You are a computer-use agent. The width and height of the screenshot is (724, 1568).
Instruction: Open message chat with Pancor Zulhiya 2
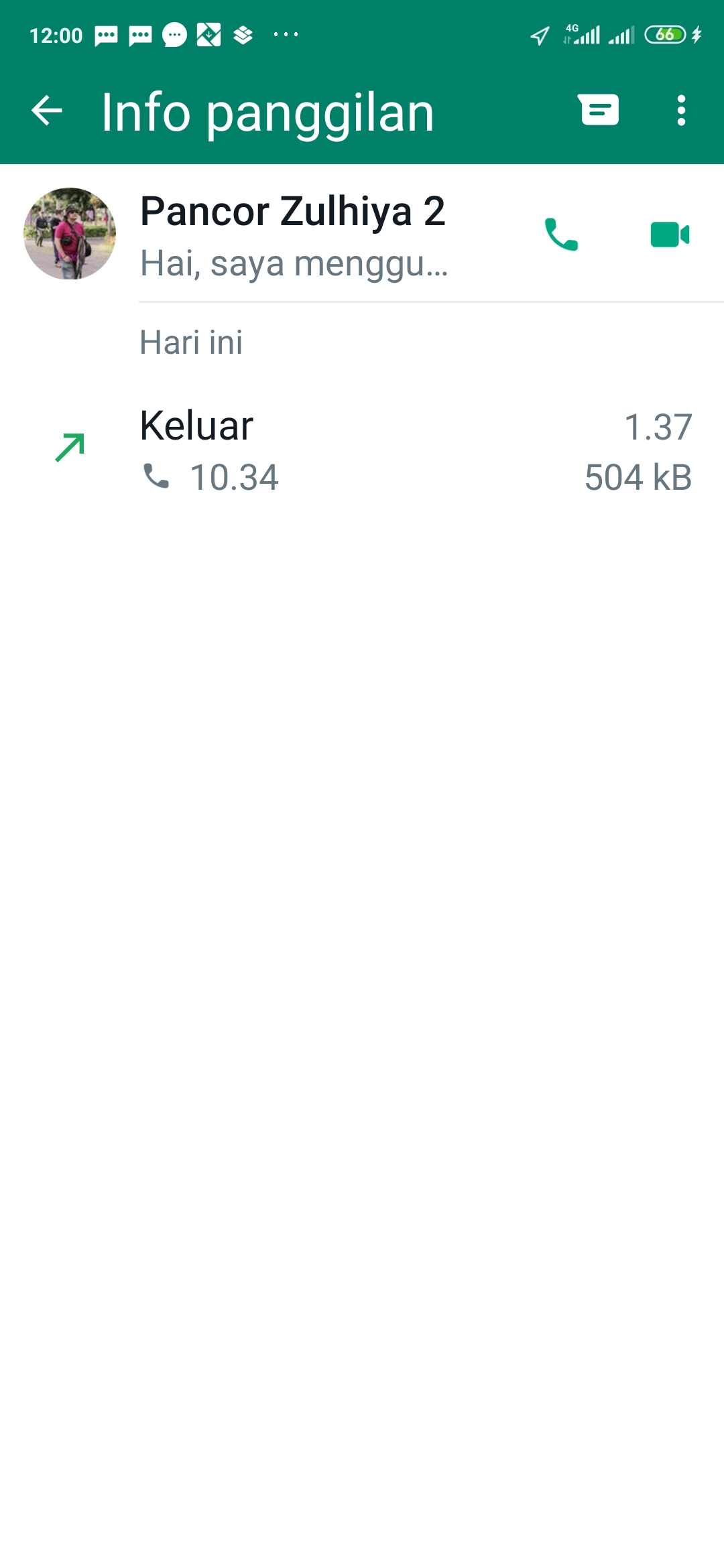(599, 110)
